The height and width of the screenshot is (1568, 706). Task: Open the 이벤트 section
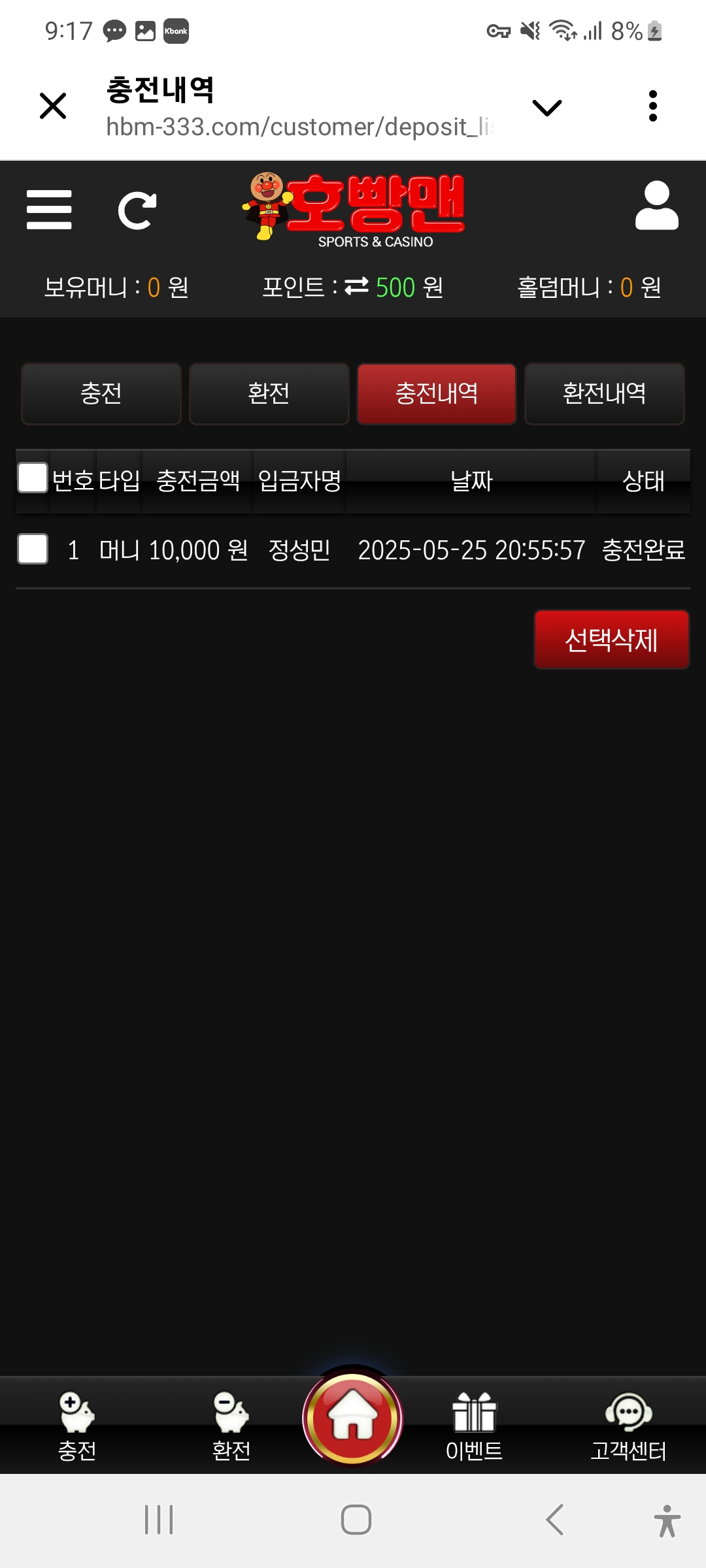(474, 1426)
